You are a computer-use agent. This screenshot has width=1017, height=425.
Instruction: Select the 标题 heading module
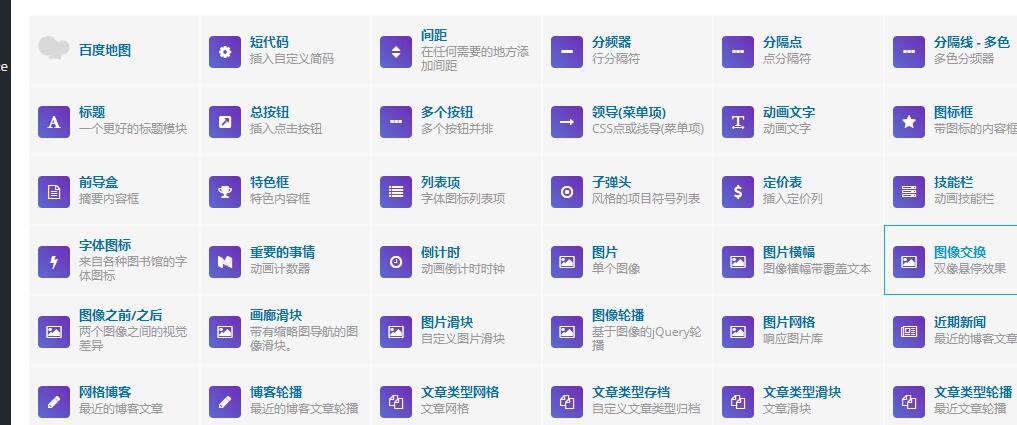[92, 112]
